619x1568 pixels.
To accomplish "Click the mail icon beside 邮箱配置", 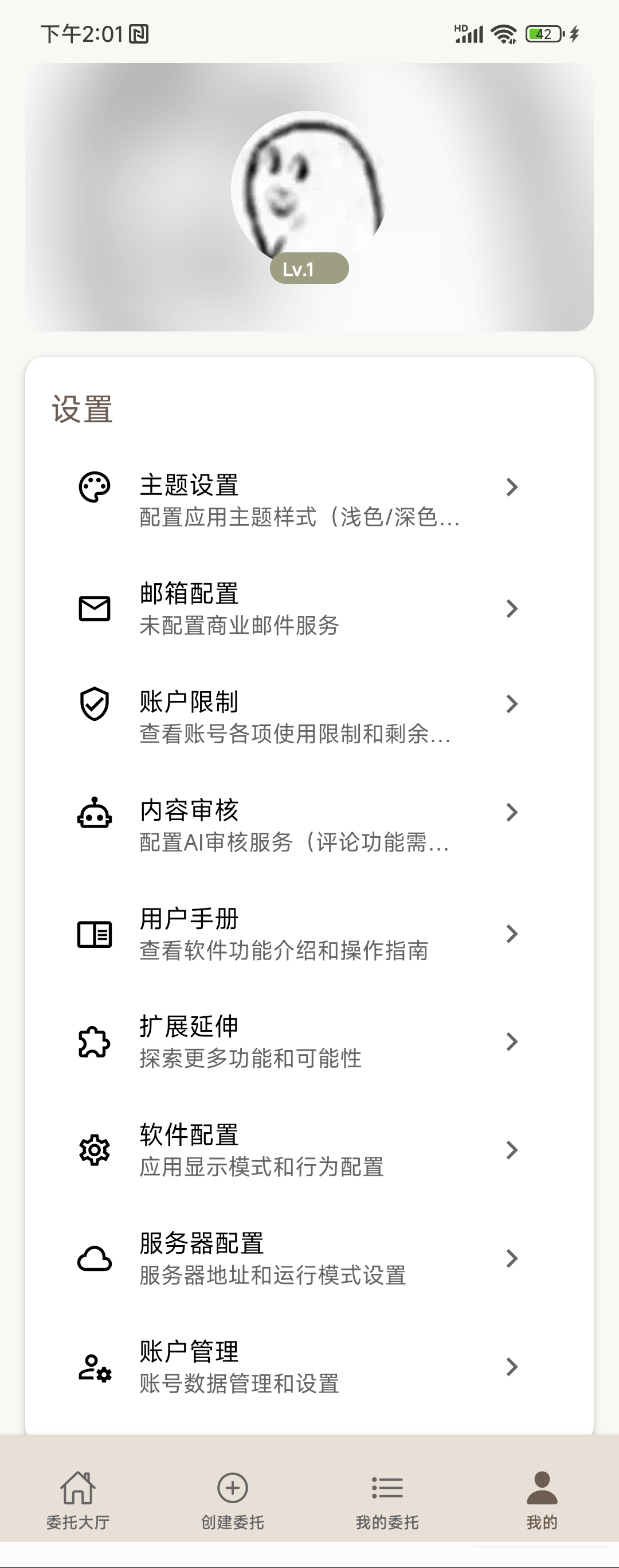I will pyautogui.click(x=93, y=607).
